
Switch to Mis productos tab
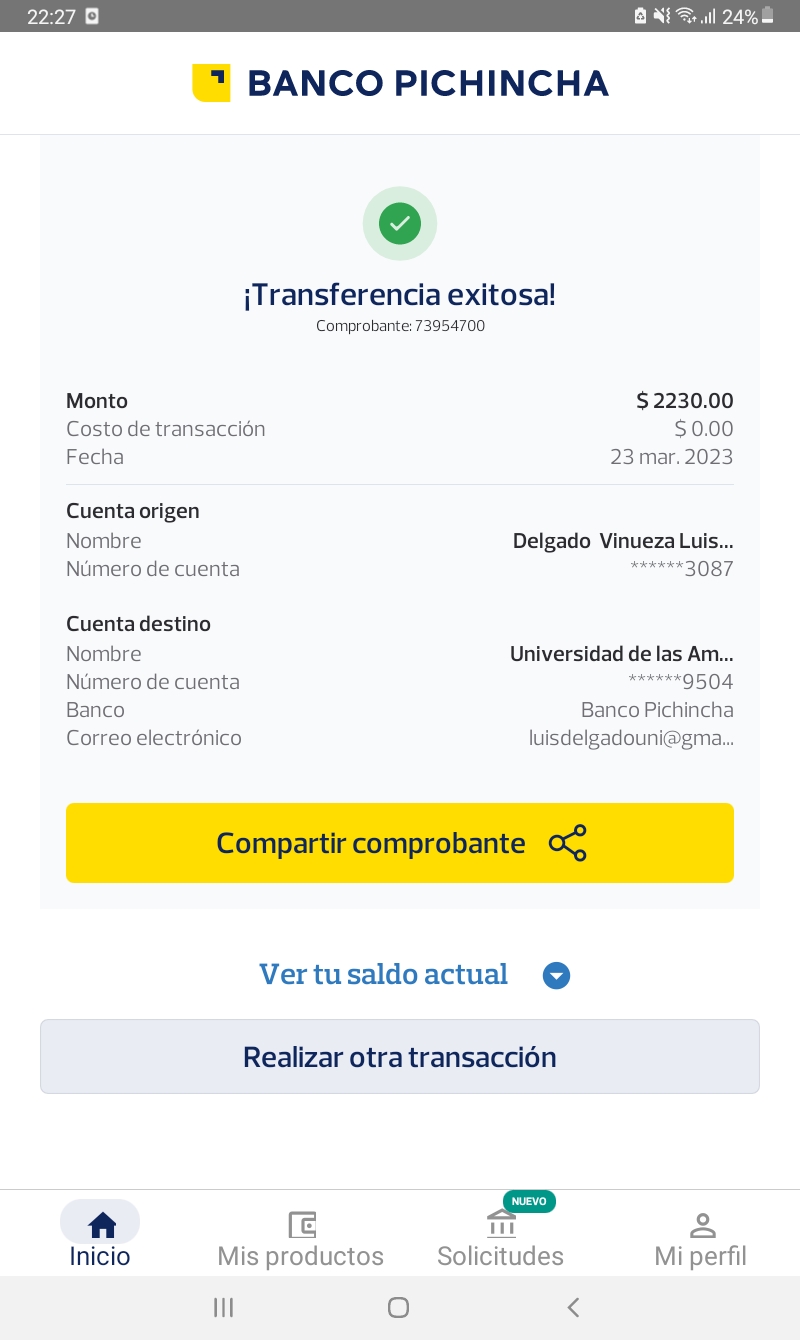coord(300,1239)
